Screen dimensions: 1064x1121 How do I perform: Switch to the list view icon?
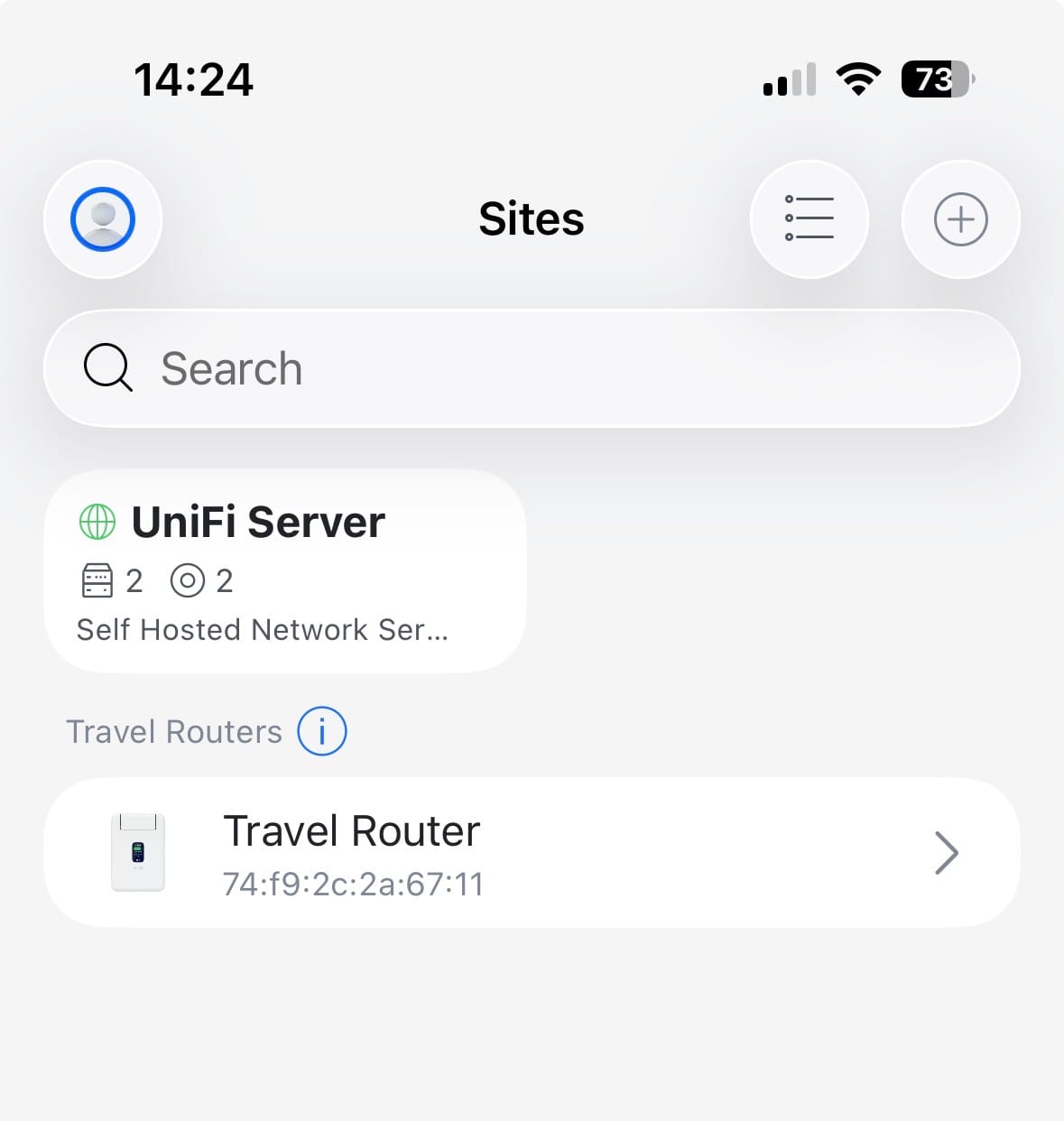809,219
